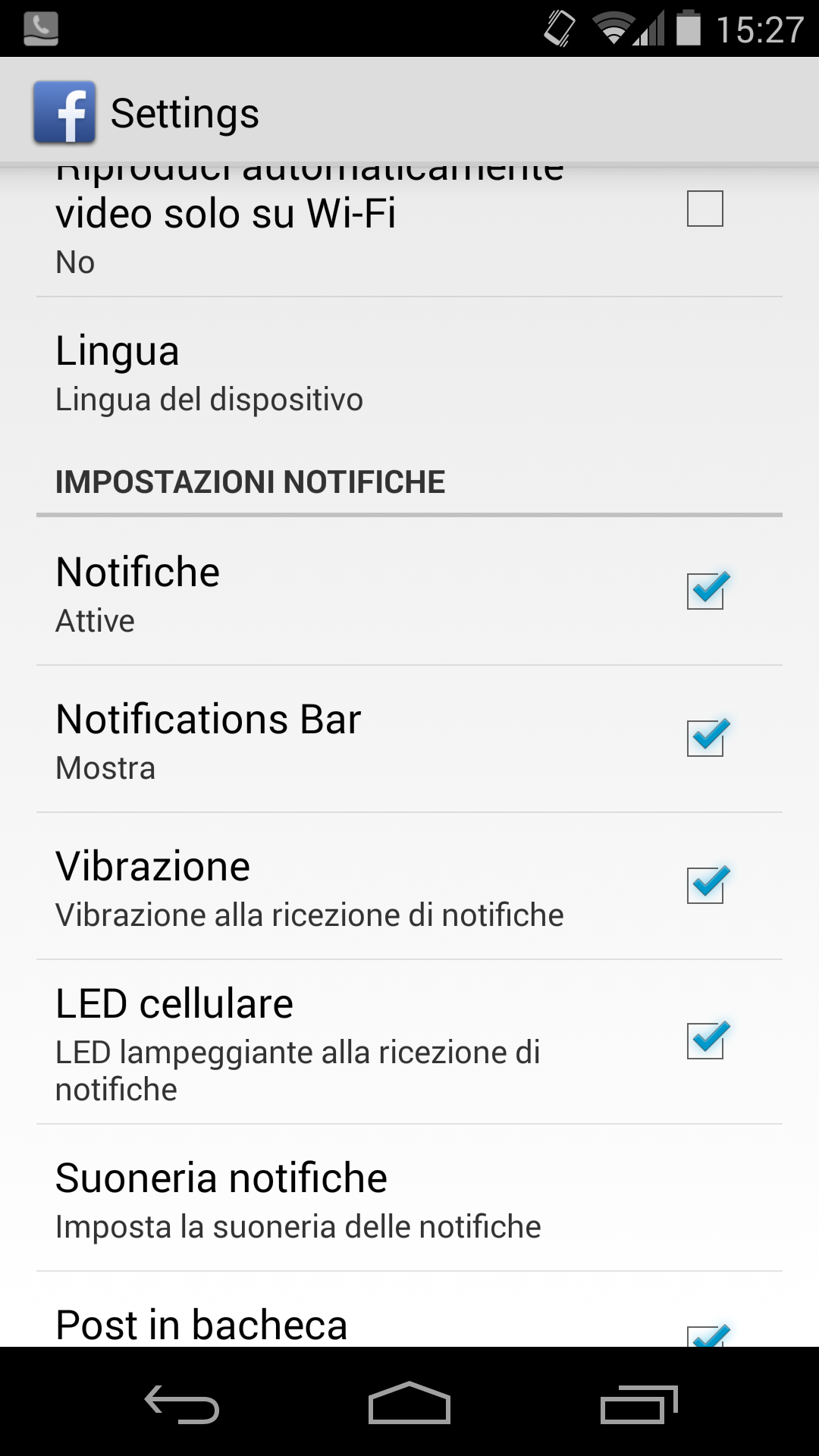This screenshot has height=1456, width=819.
Task: Open the Lingua language setting
Action: (x=409, y=372)
